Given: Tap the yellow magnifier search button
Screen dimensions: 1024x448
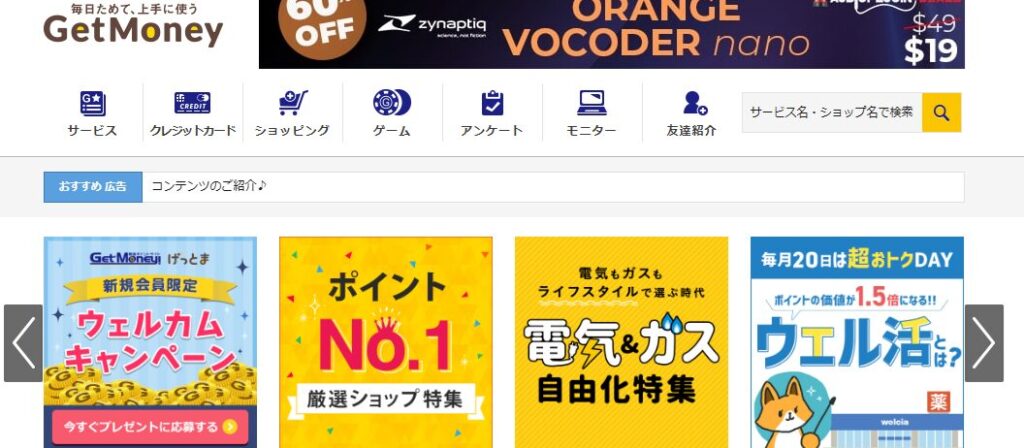Looking at the screenshot, I should tap(941, 112).
